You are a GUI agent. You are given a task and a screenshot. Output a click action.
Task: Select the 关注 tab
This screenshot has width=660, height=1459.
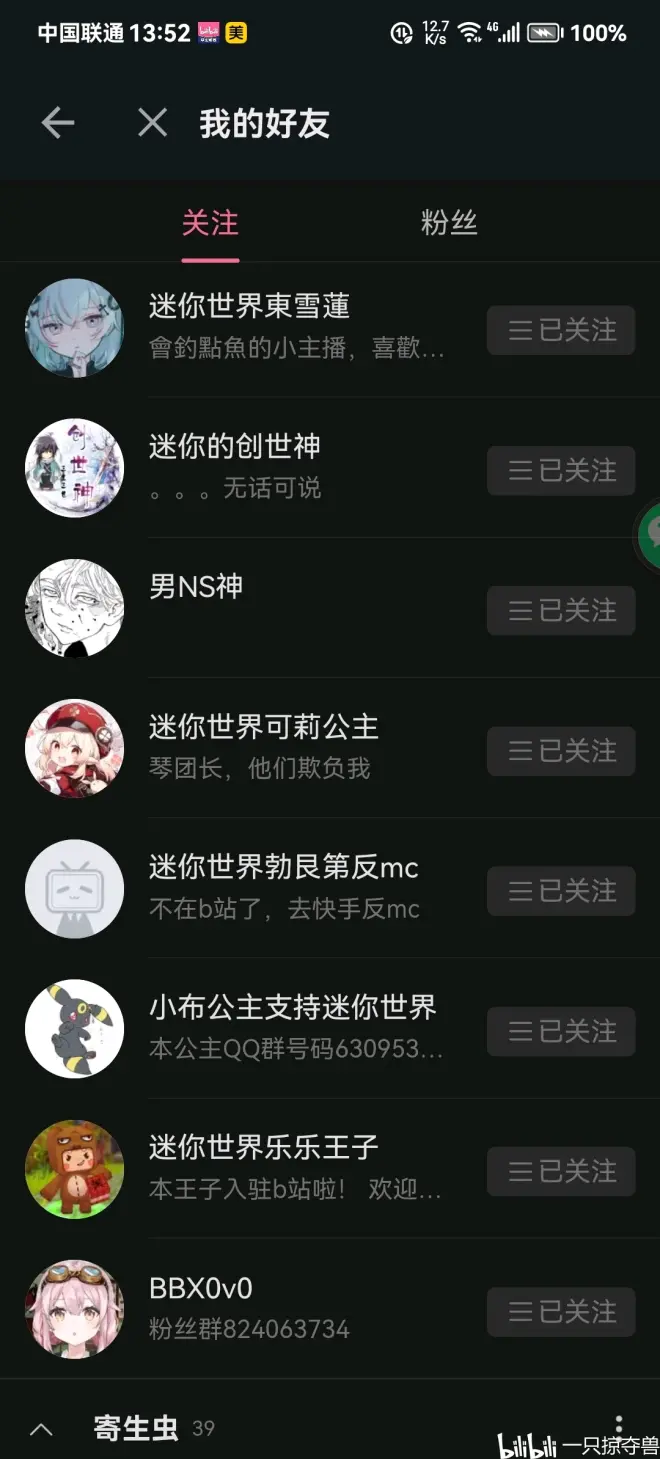210,222
